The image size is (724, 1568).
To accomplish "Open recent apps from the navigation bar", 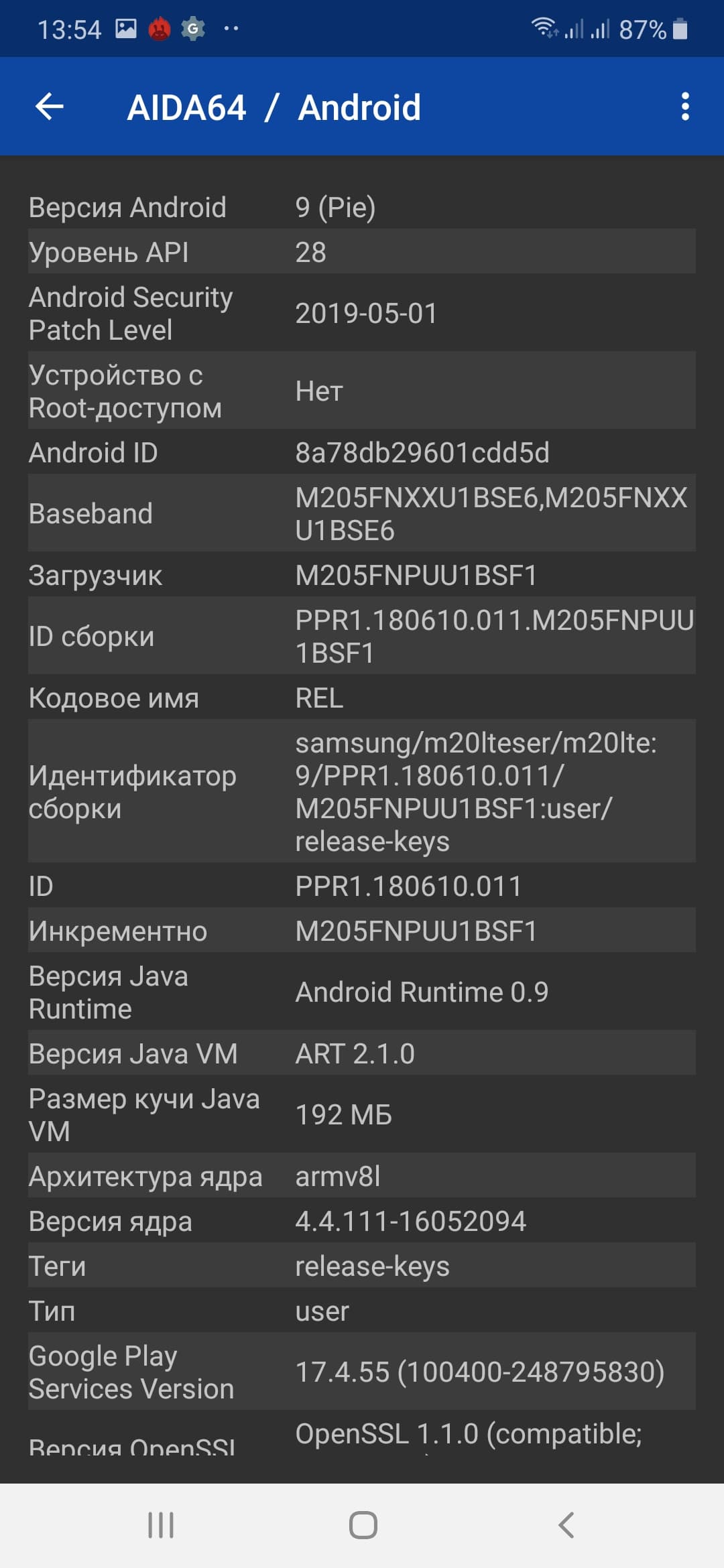I will (161, 1526).
